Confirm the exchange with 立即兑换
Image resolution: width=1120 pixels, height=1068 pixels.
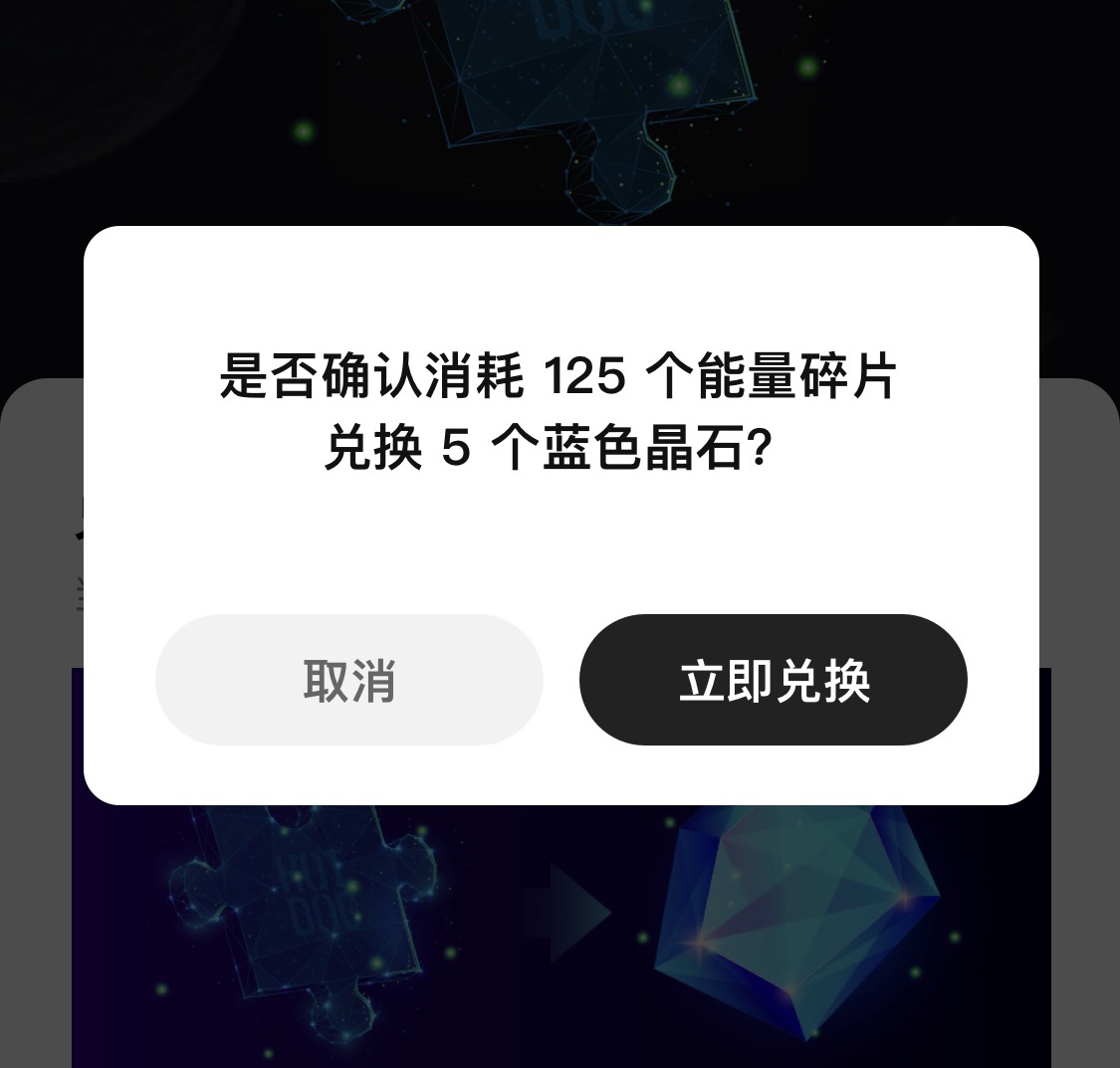773,680
